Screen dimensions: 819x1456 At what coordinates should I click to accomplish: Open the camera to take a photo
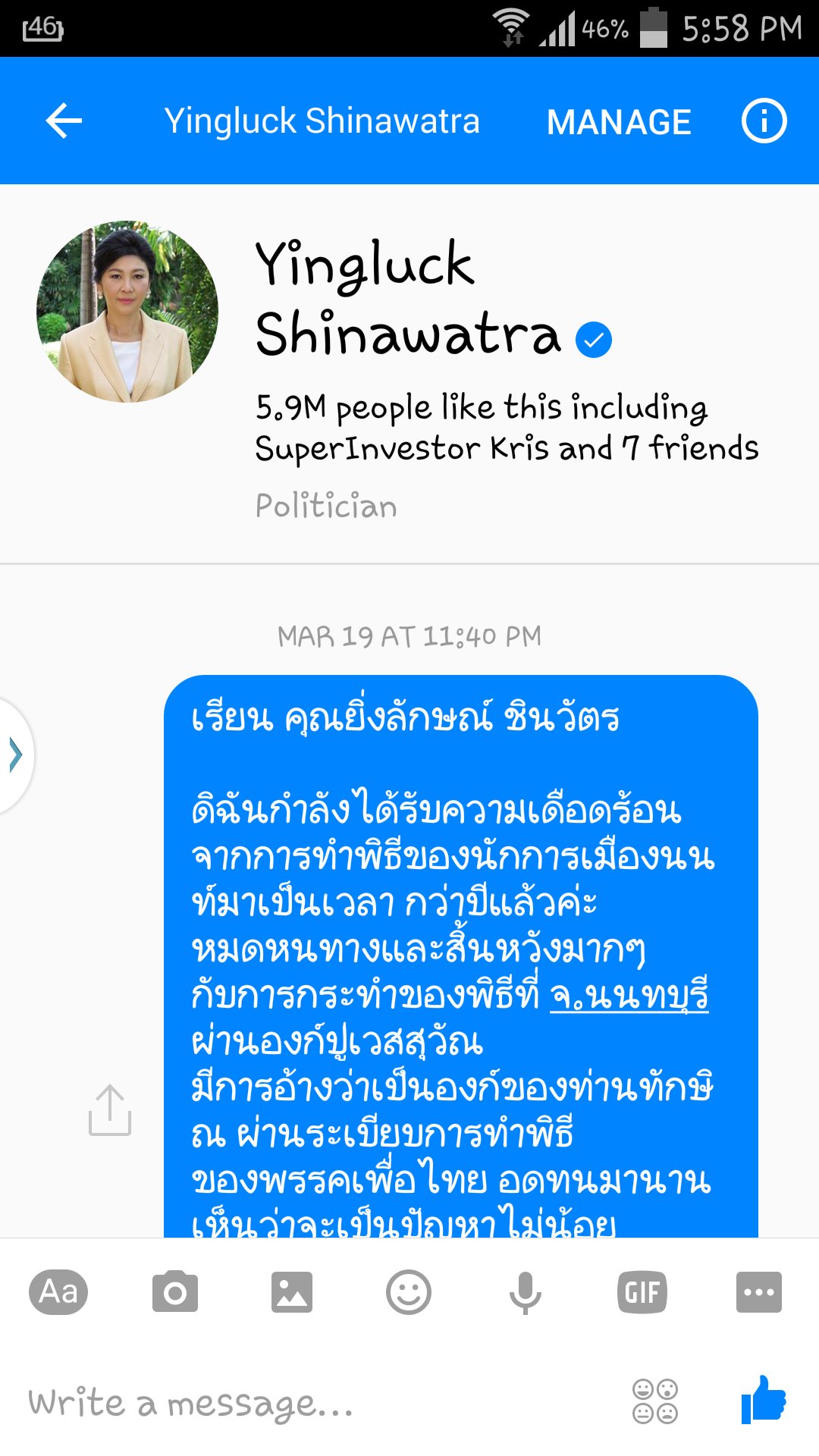tap(175, 1291)
